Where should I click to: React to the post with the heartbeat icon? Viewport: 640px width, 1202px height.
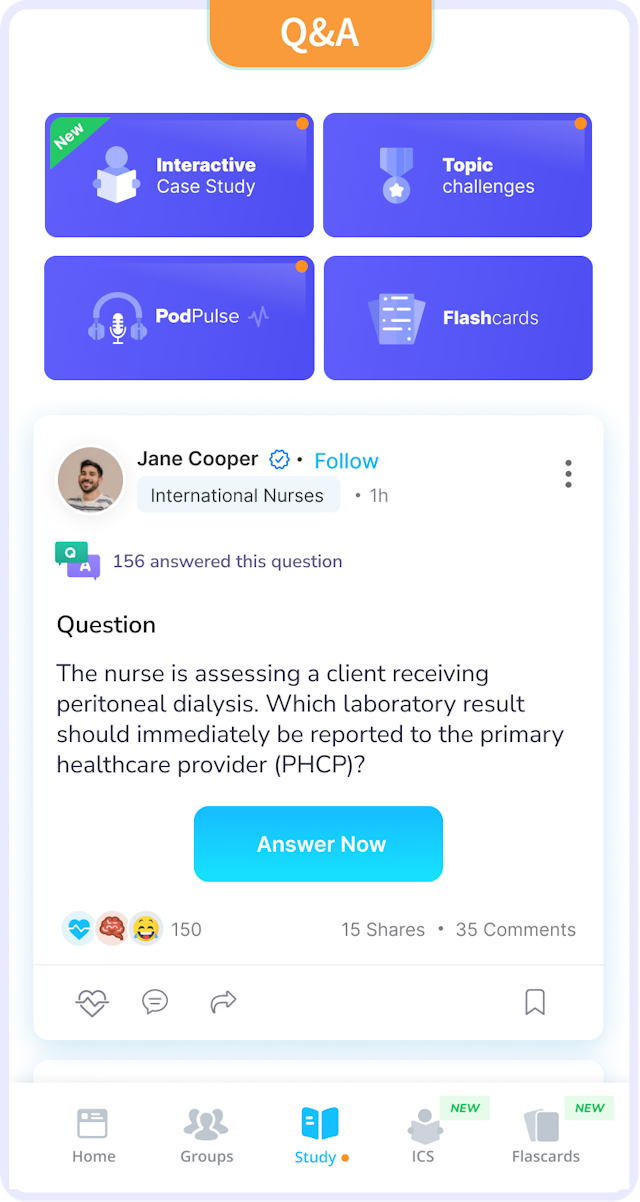(92, 1002)
